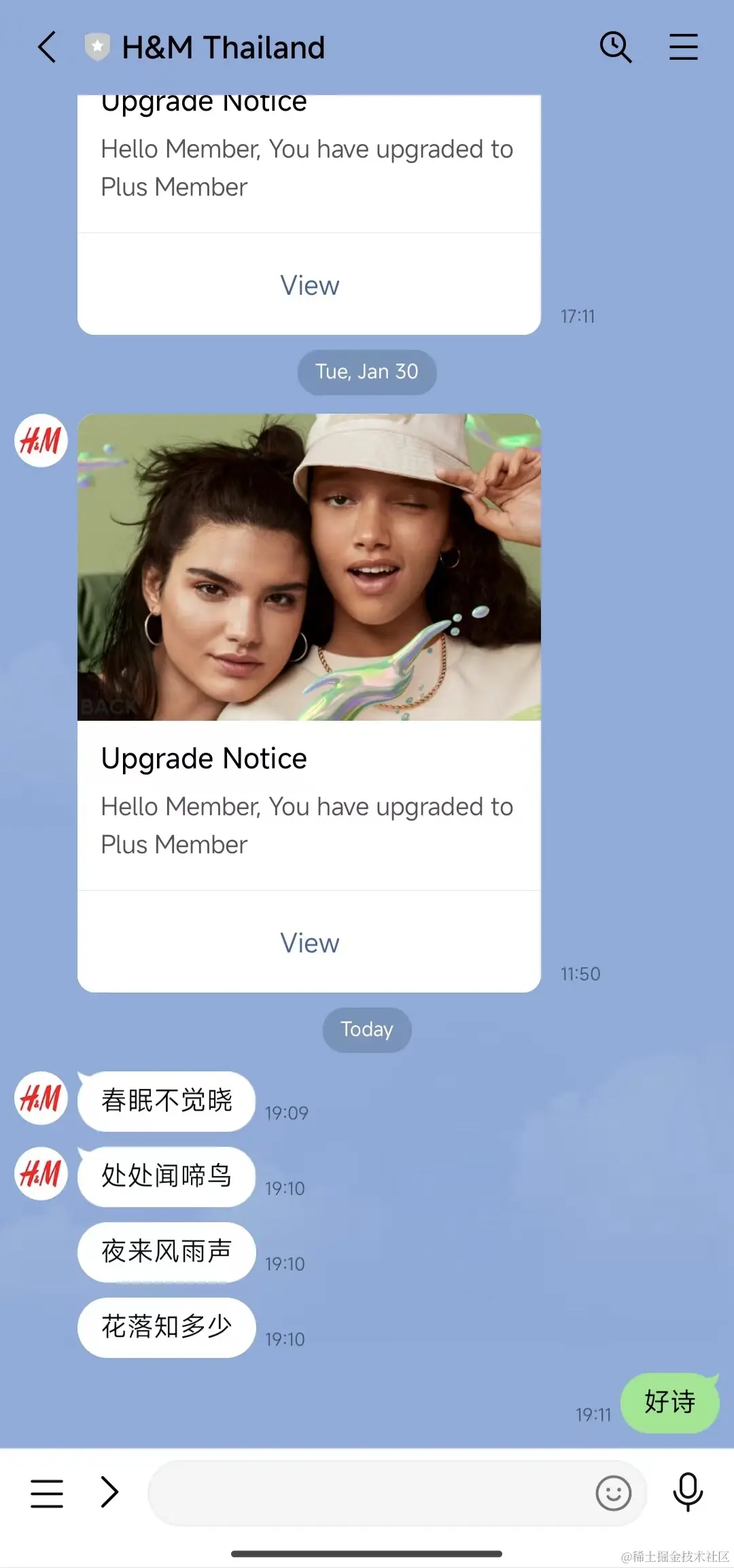Record a voice message with microphone
Viewport: 734px width, 1568px height.
[x=687, y=1493]
